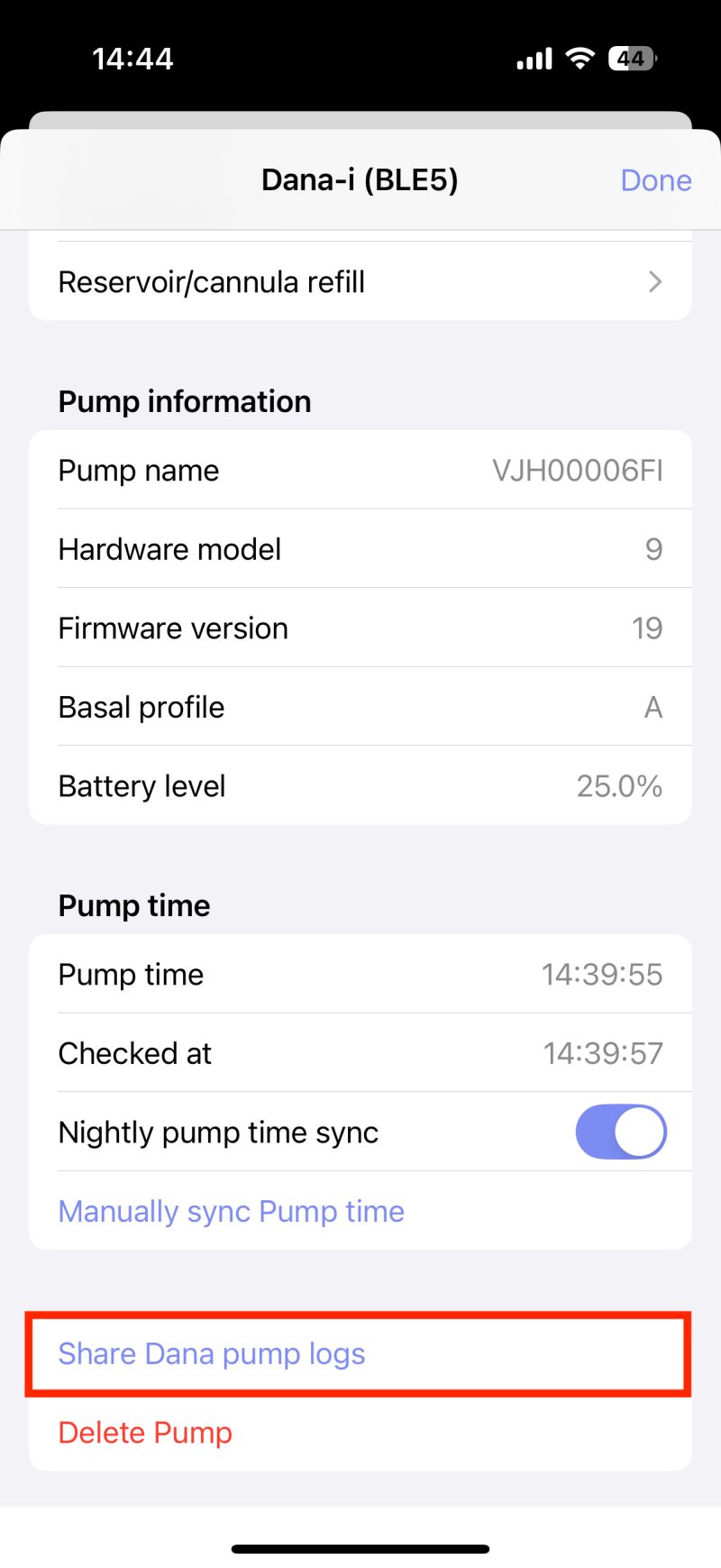721x1568 pixels.
Task: Manually sync Pump time
Action: pos(231,1211)
